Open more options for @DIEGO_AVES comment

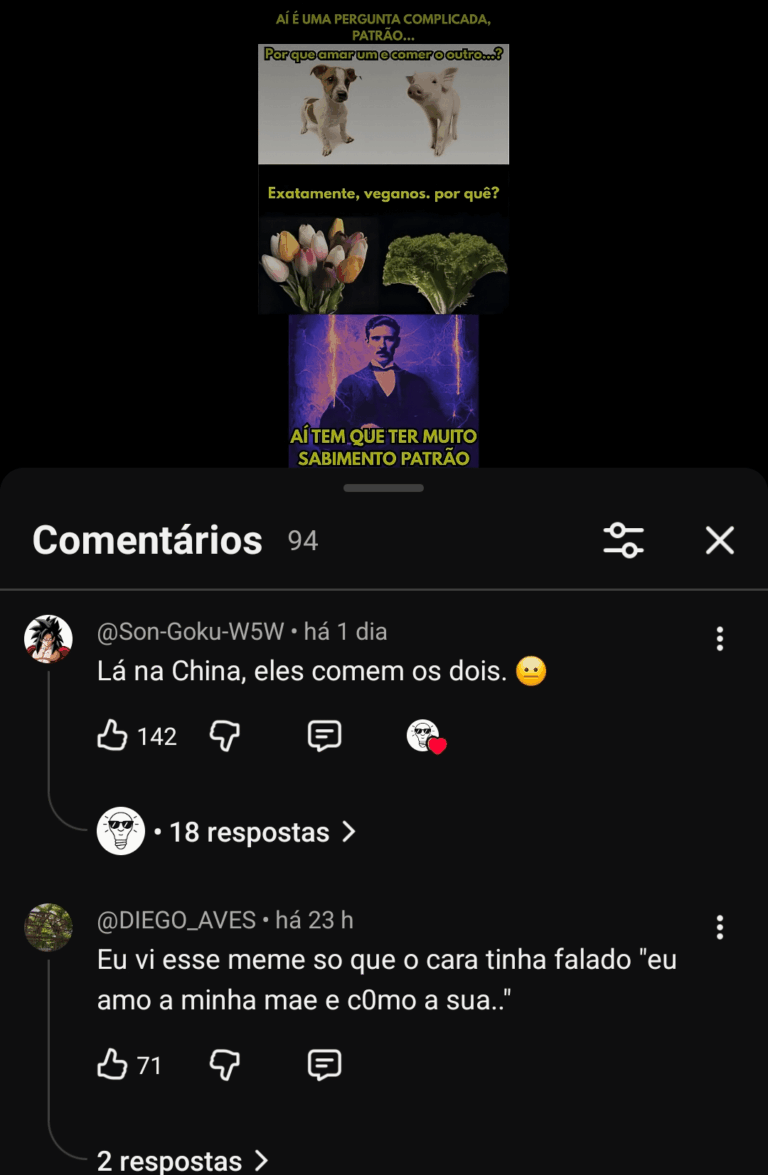tap(720, 927)
